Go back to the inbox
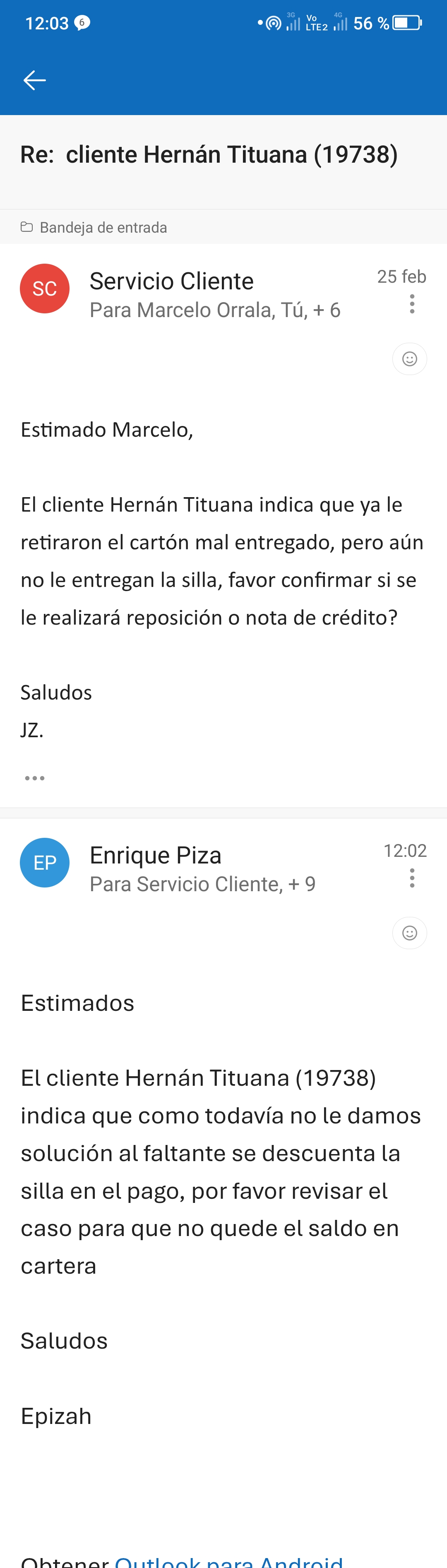 34,80
